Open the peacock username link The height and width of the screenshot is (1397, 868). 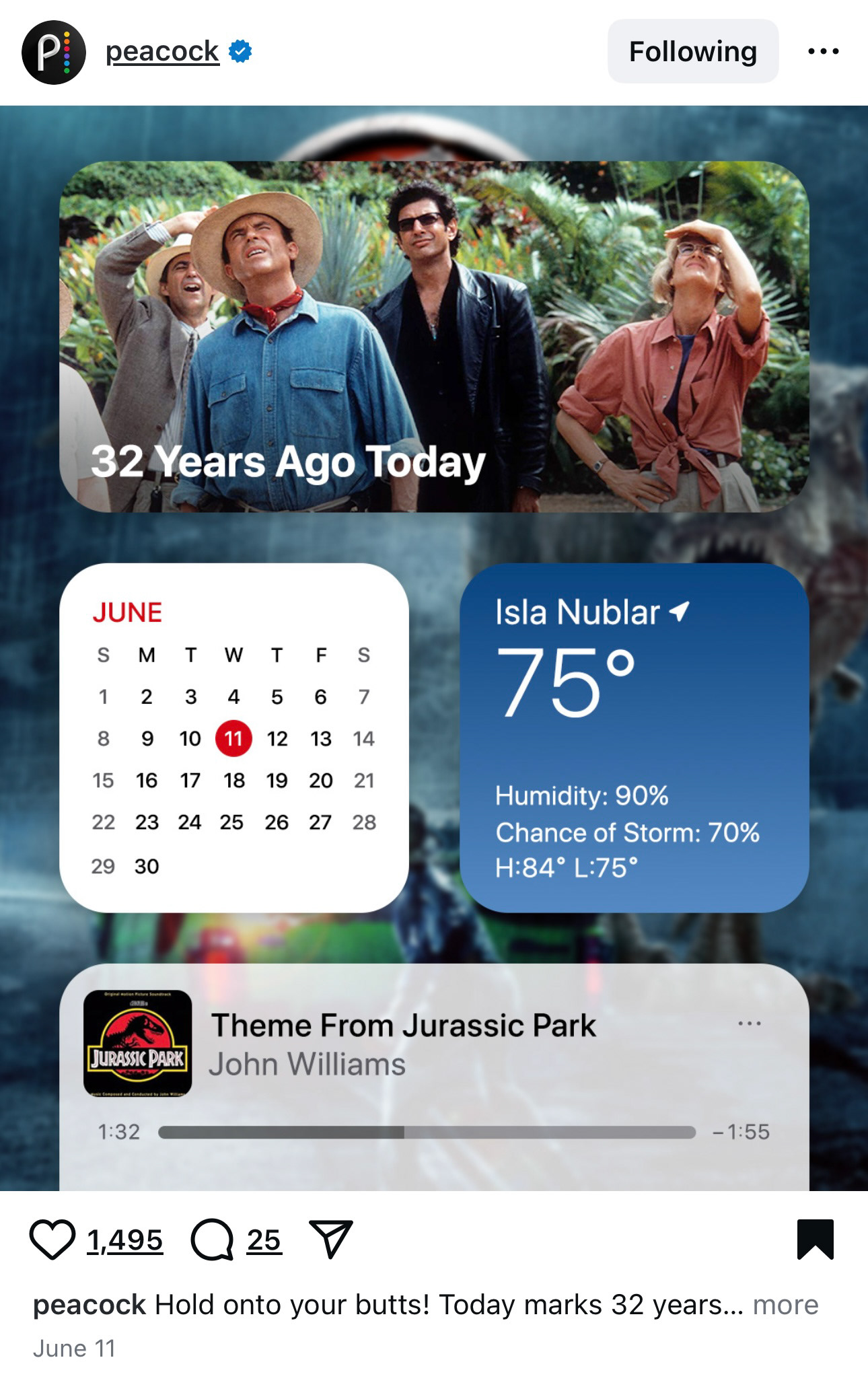click(x=162, y=51)
